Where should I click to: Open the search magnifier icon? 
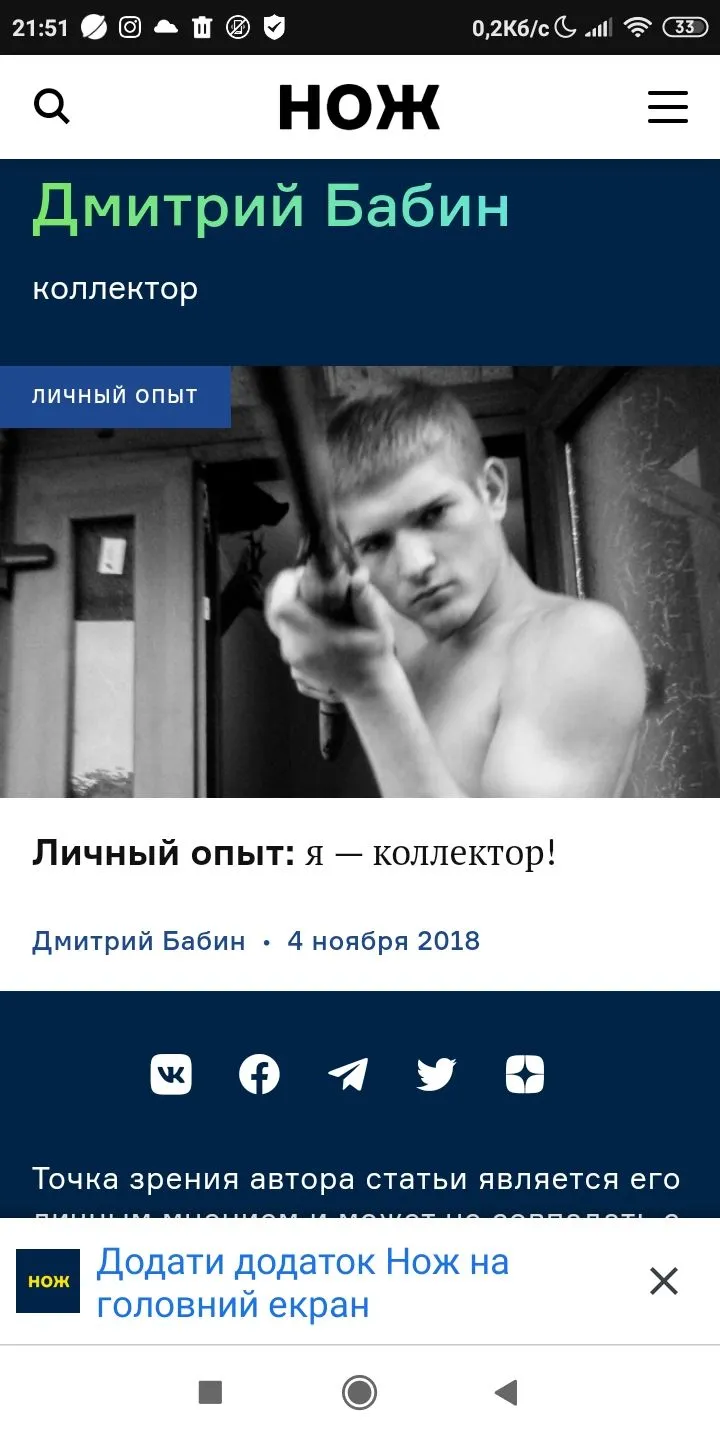[x=52, y=106]
